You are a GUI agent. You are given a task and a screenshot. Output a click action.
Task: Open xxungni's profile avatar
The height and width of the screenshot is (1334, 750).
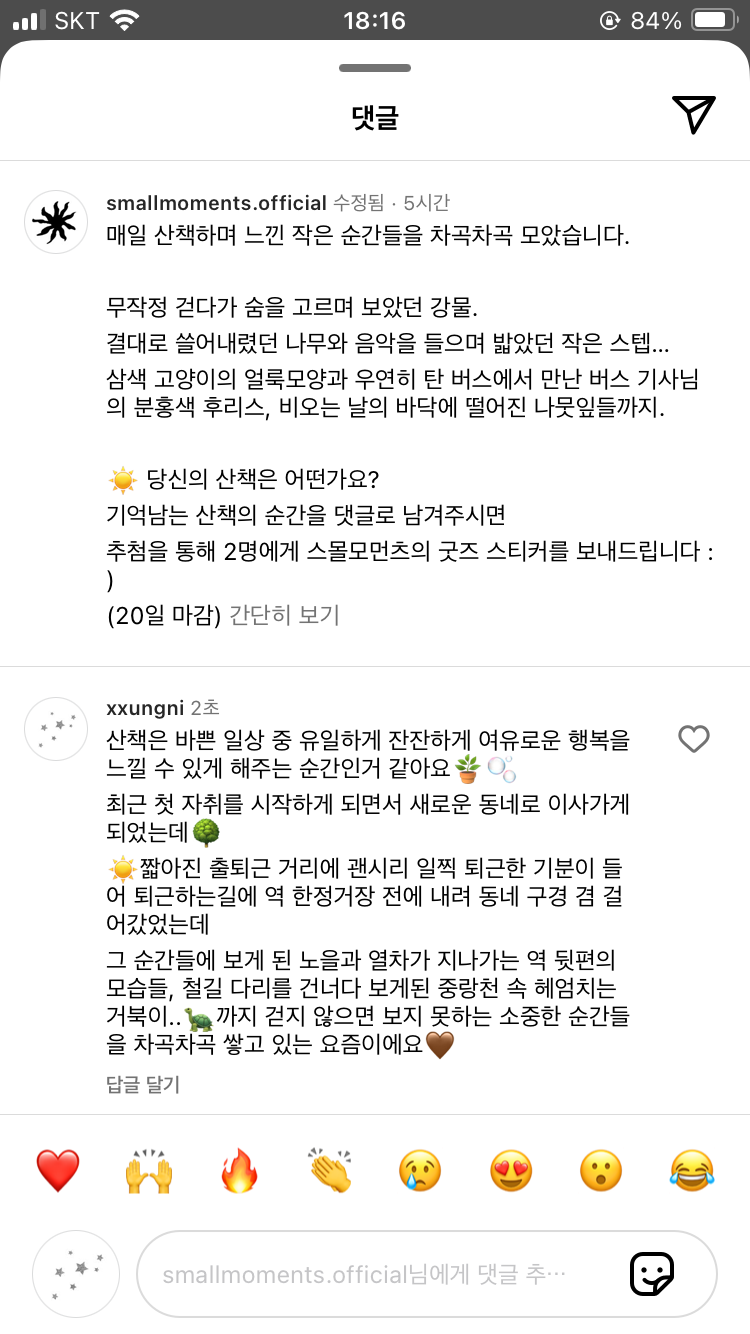click(x=56, y=729)
